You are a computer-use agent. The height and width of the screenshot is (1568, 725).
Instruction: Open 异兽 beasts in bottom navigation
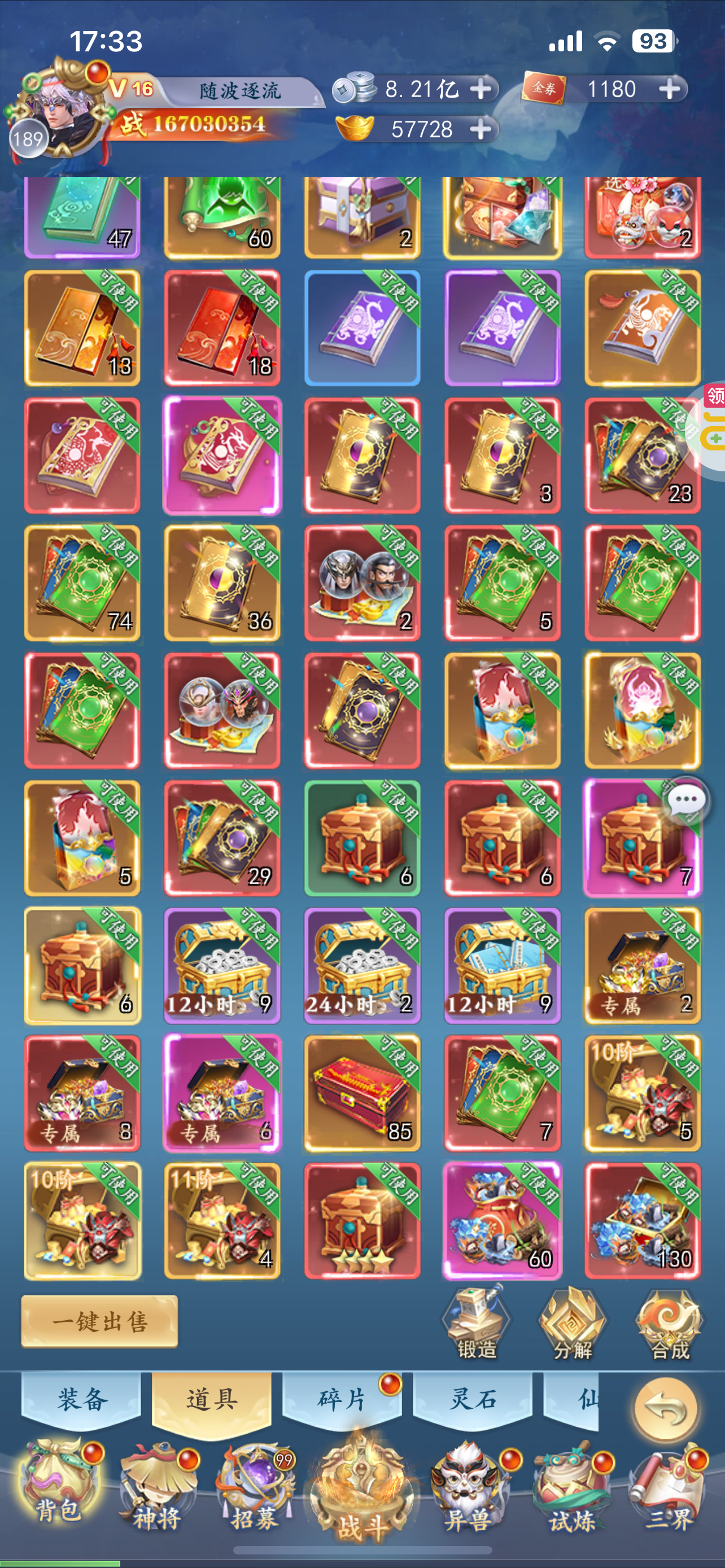click(x=469, y=1488)
